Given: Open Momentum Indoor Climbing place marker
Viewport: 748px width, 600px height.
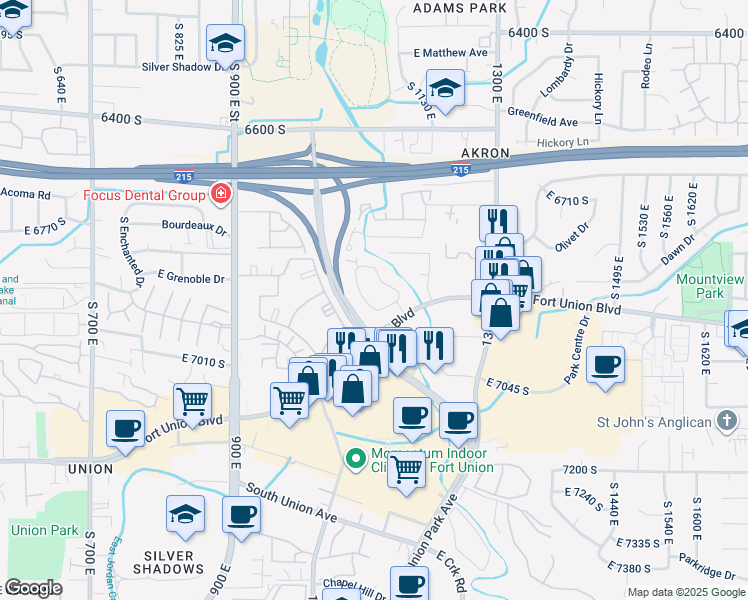Looking at the screenshot, I should pyautogui.click(x=352, y=459).
